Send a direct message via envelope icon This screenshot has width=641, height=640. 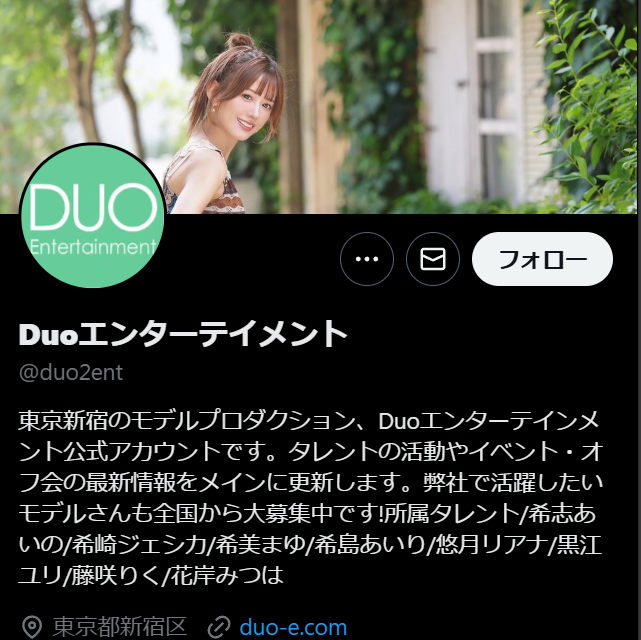pos(433,260)
